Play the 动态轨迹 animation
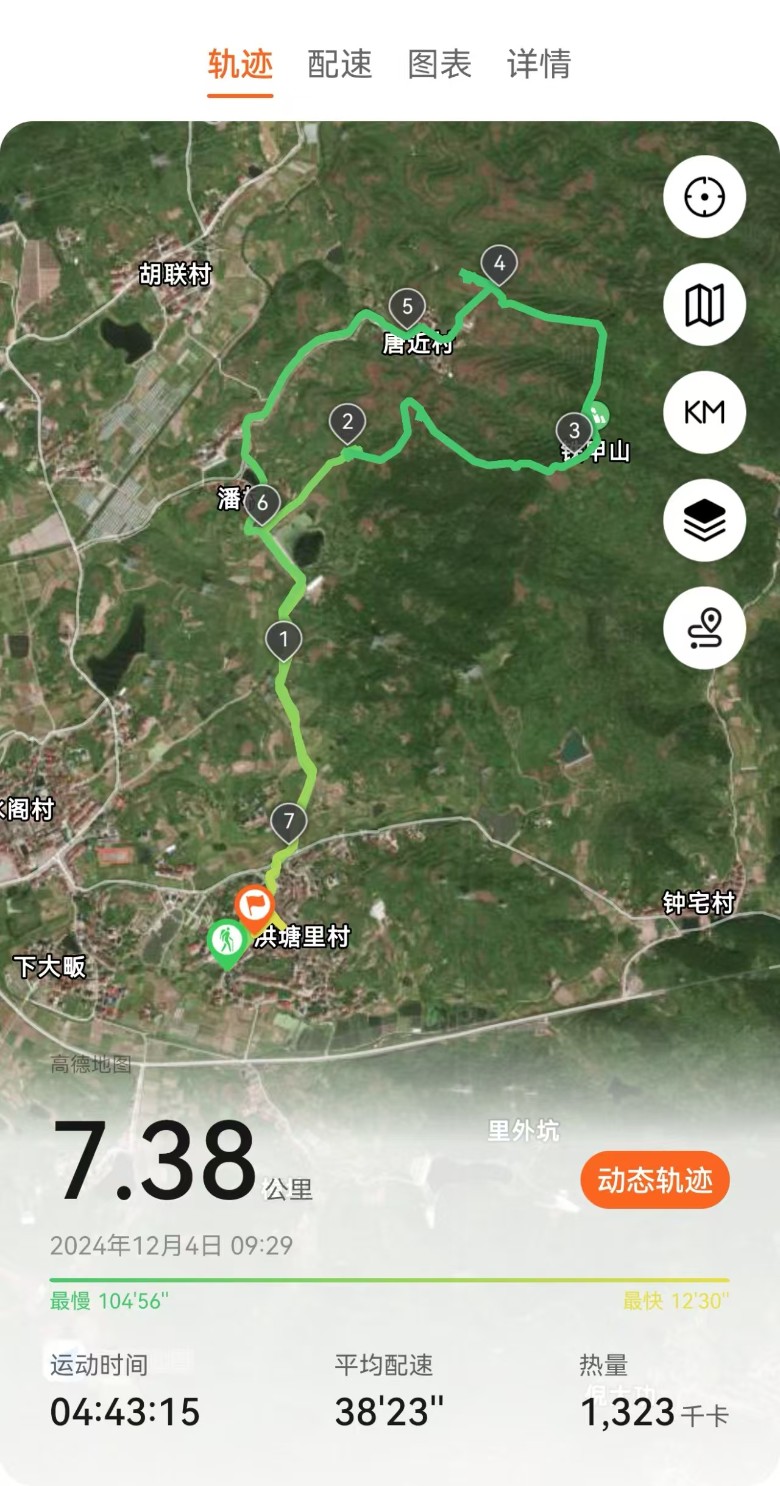Viewport: 780px width, 1486px height. tap(655, 1180)
